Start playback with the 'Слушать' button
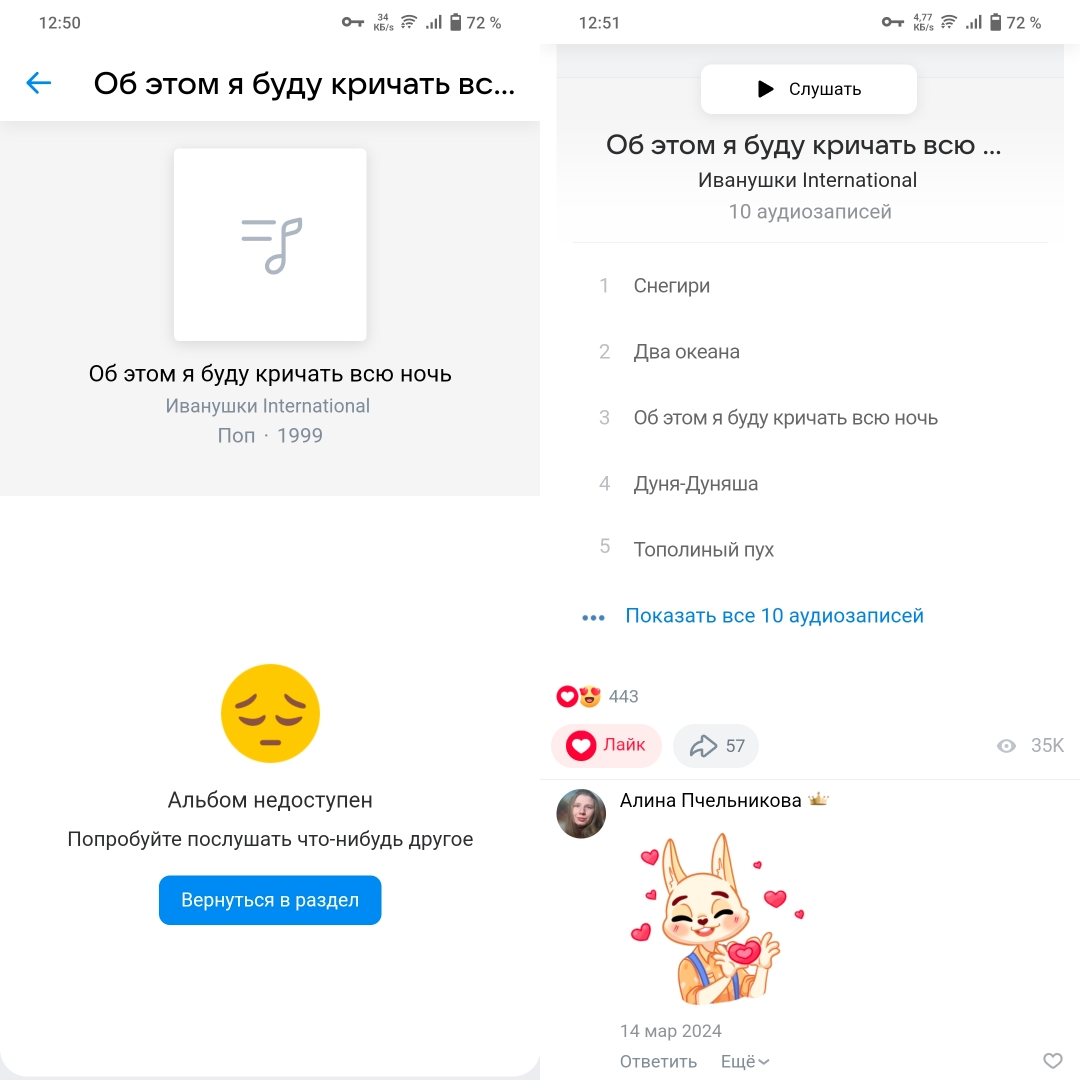The image size is (1080, 1080). pyautogui.click(x=808, y=89)
